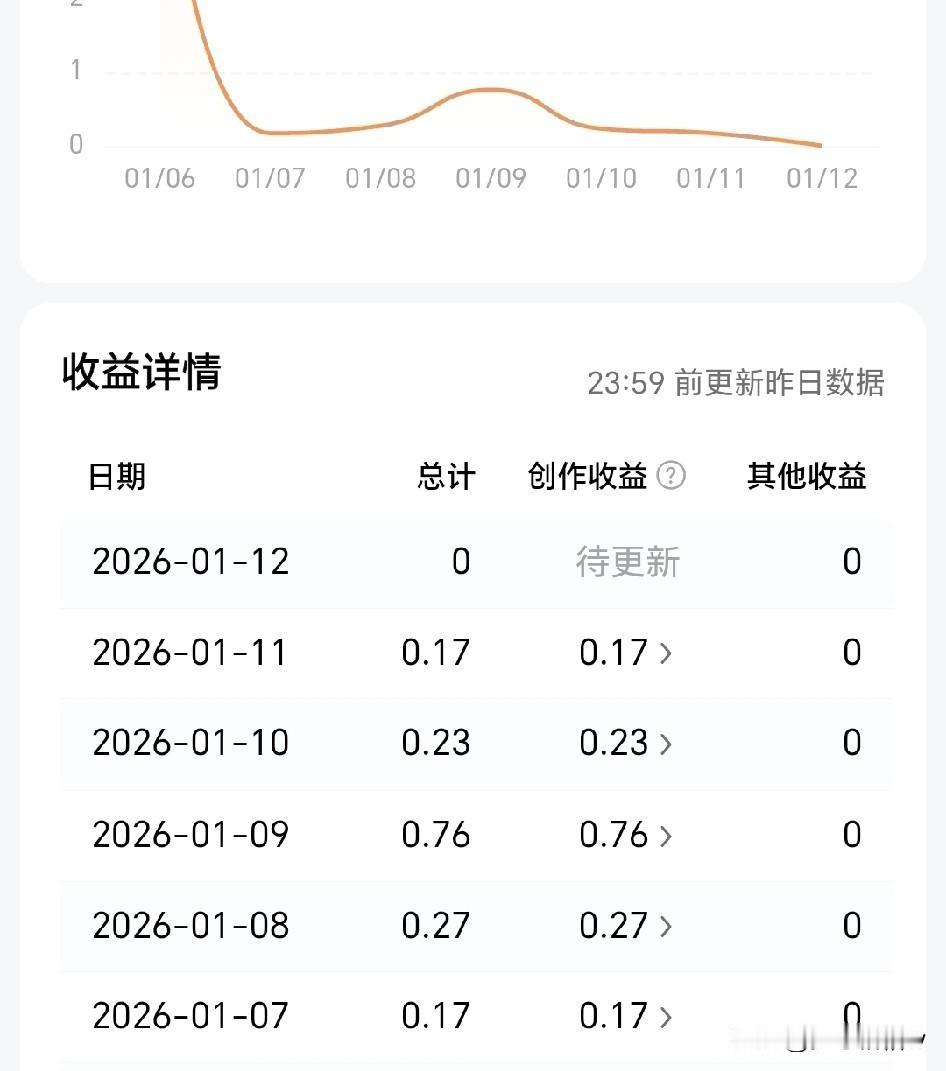The image size is (946, 1071).
Task: Show 创作收益 details for 2026-01-07
Action: point(625,1017)
